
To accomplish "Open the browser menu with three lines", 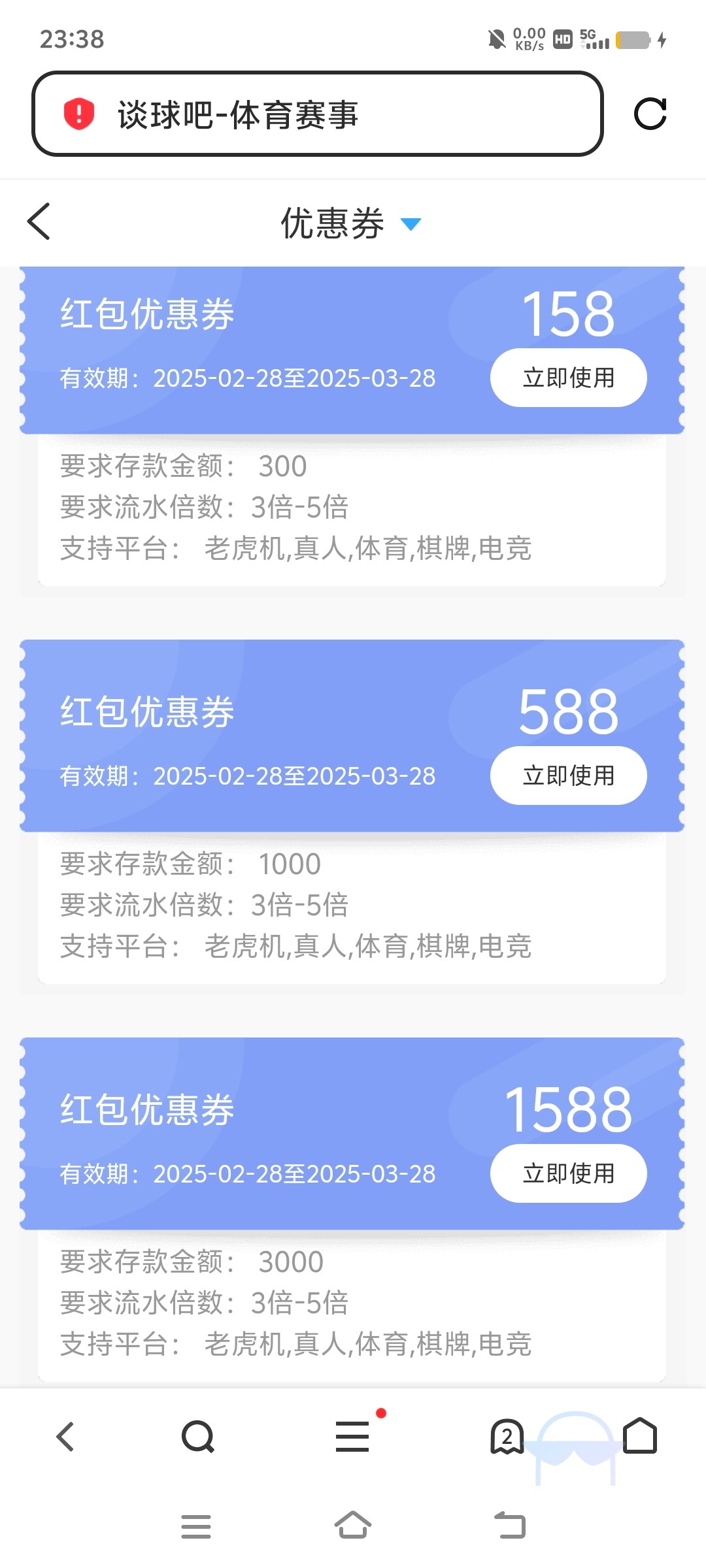I will (352, 1437).
